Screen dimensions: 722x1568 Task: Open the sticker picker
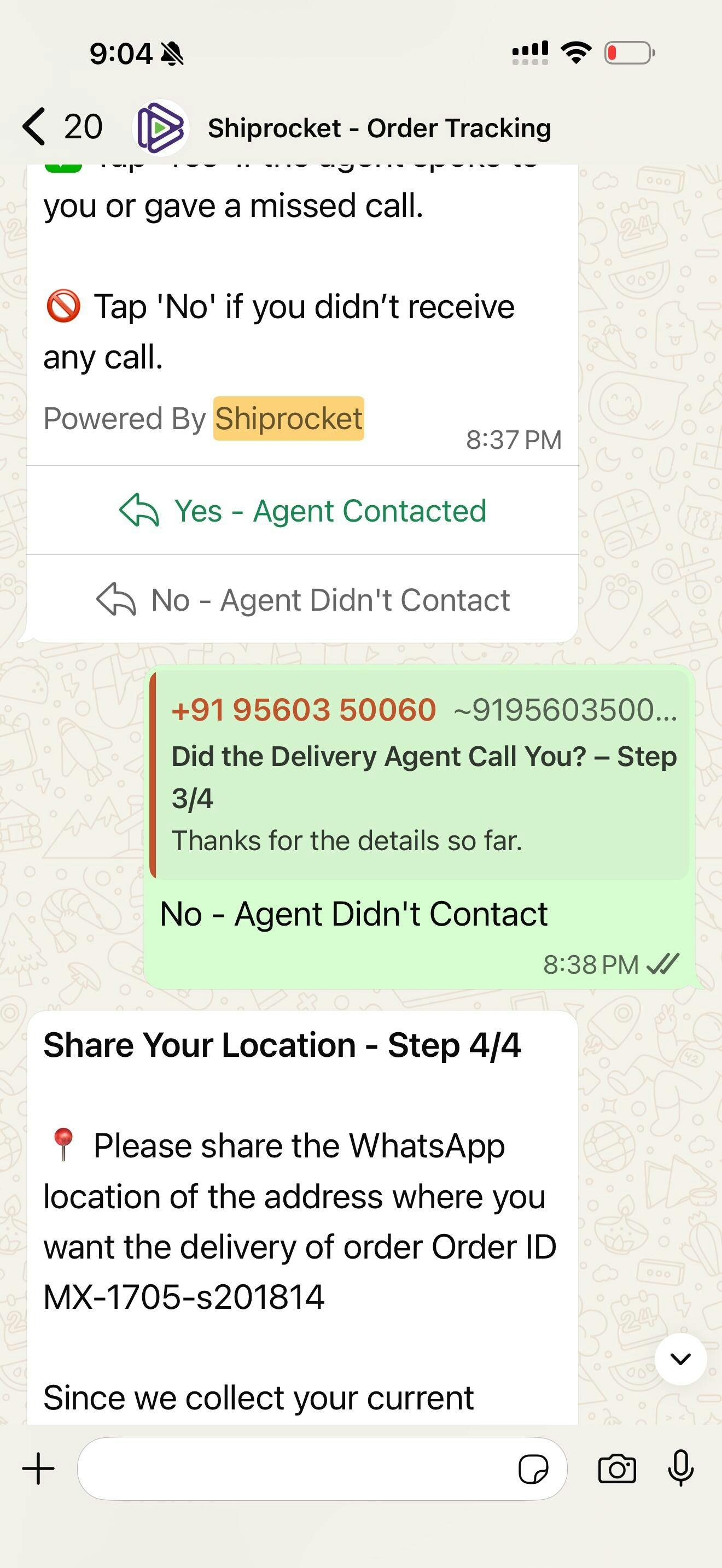tap(533, 1470)
